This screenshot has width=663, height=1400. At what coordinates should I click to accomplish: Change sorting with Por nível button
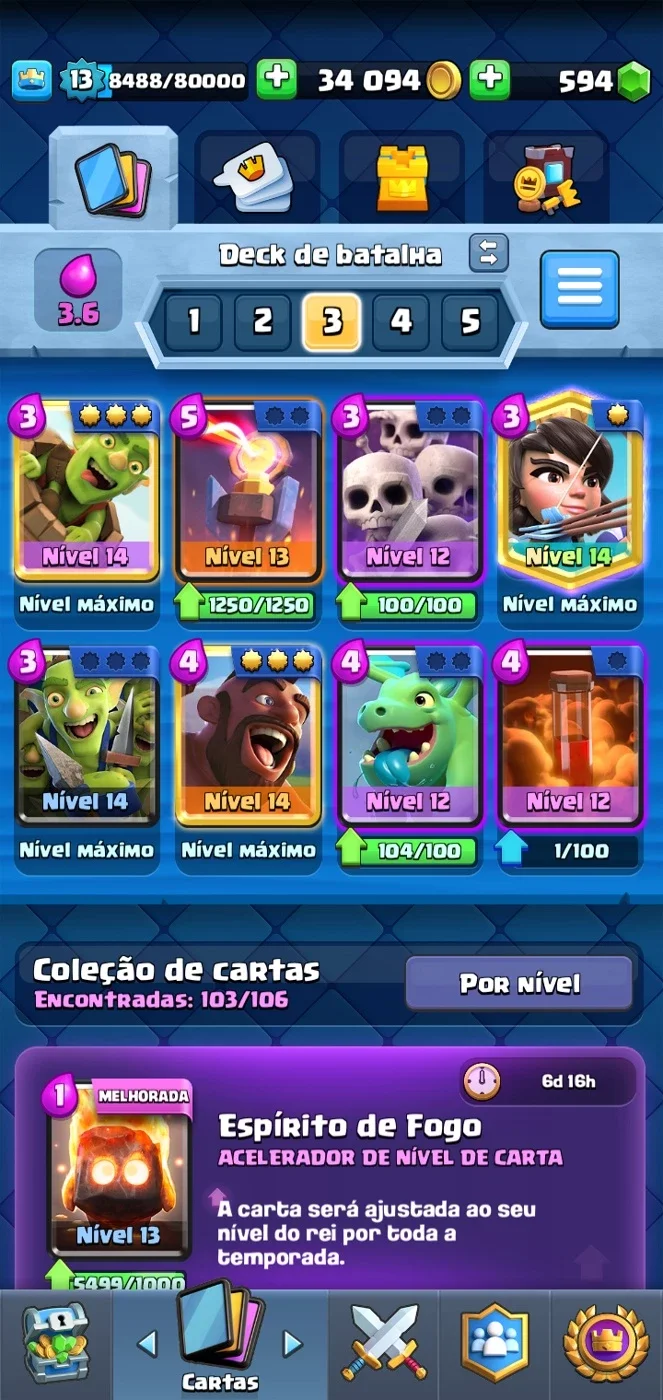519,983
